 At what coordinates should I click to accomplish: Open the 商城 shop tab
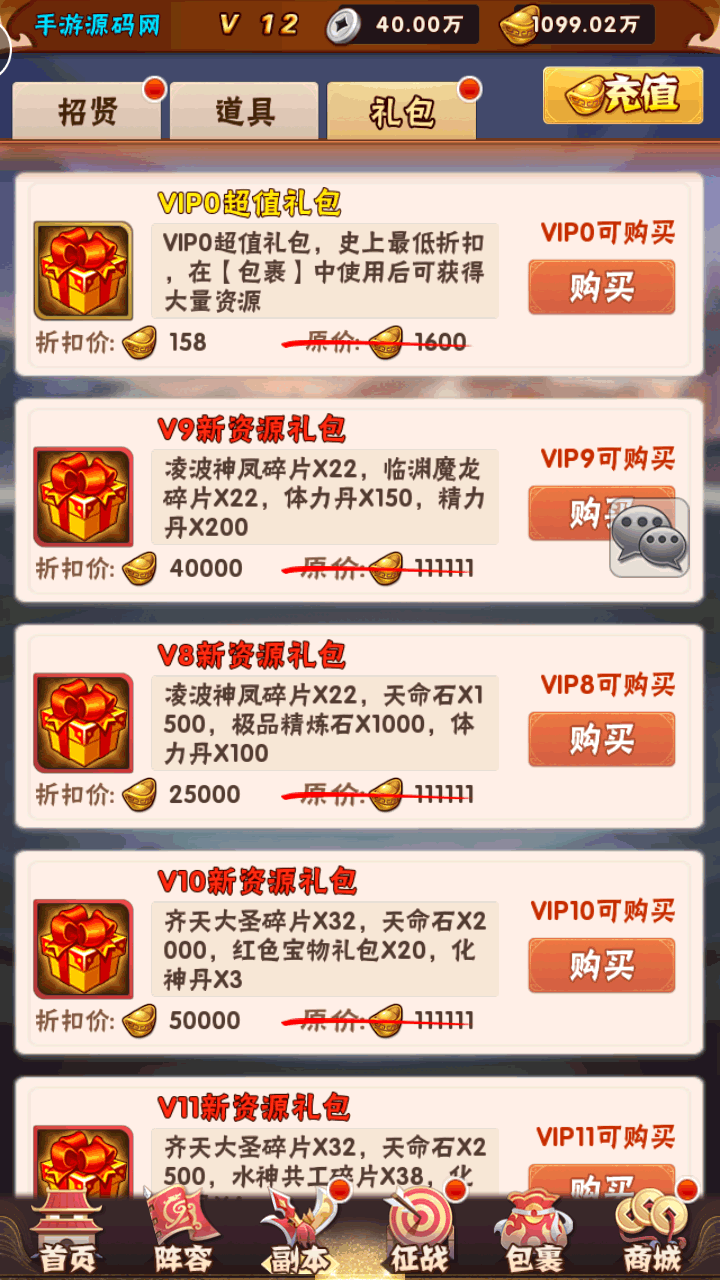click(651, 1235)
